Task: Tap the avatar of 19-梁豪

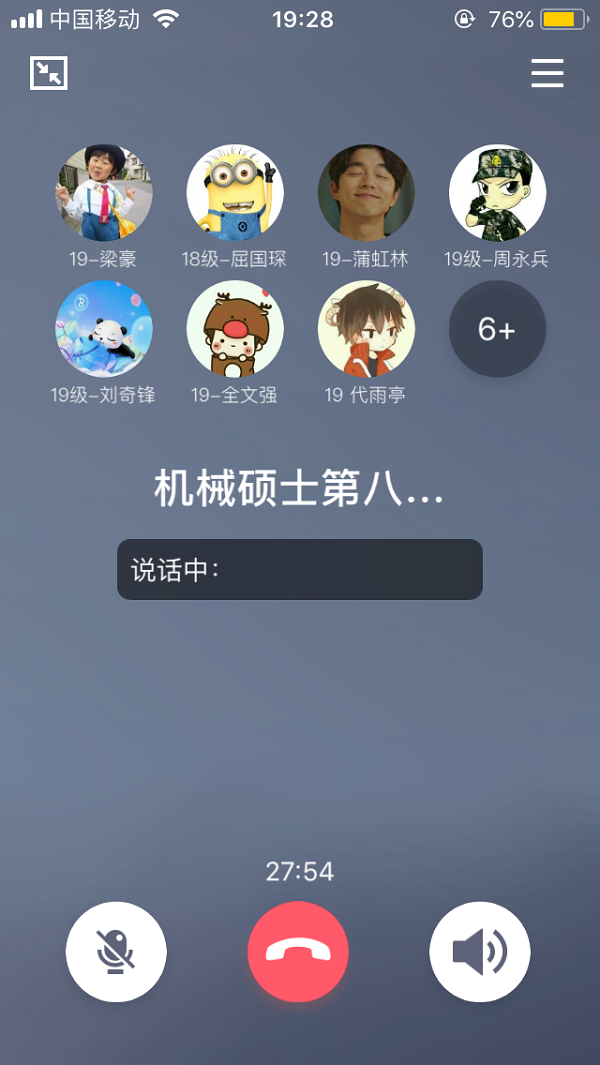Action: (104, 193)
